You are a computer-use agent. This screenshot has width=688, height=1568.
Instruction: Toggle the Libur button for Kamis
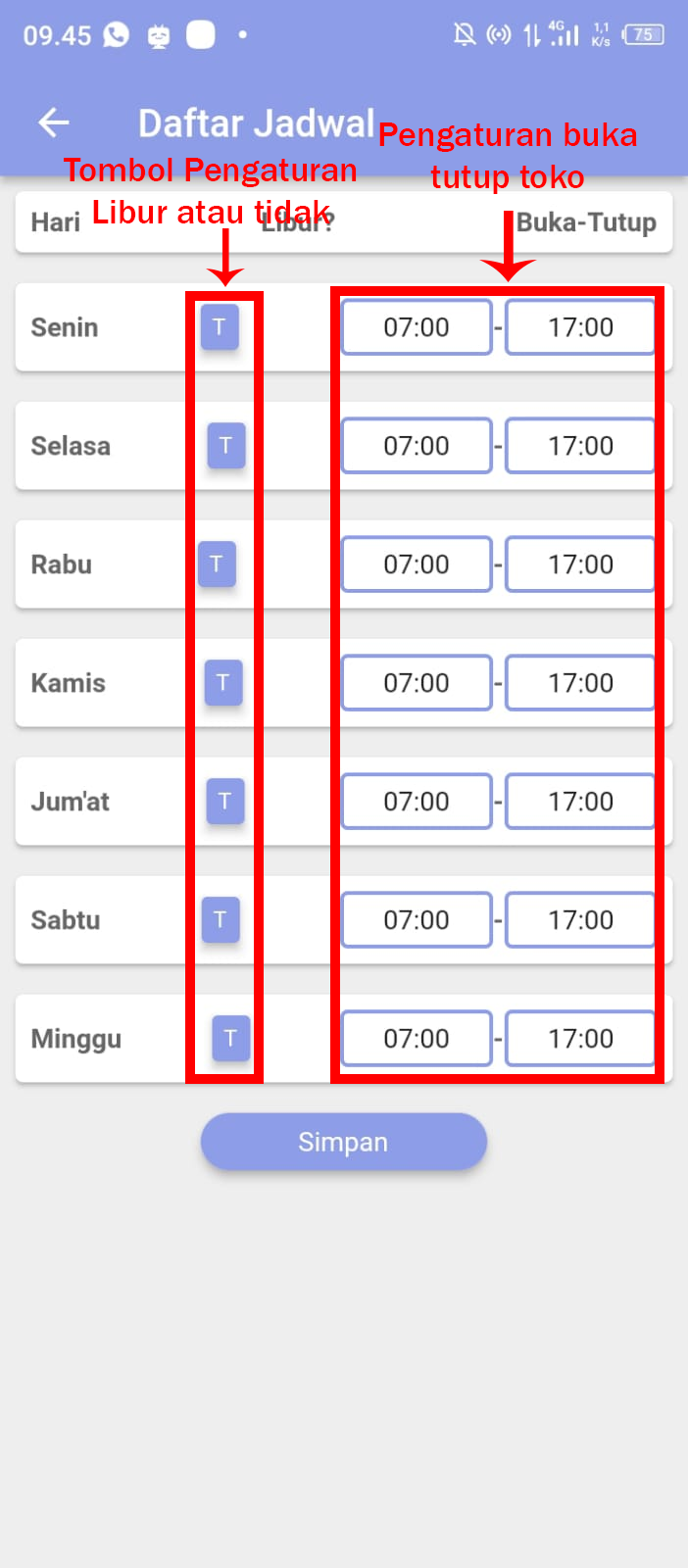(222, 683)
